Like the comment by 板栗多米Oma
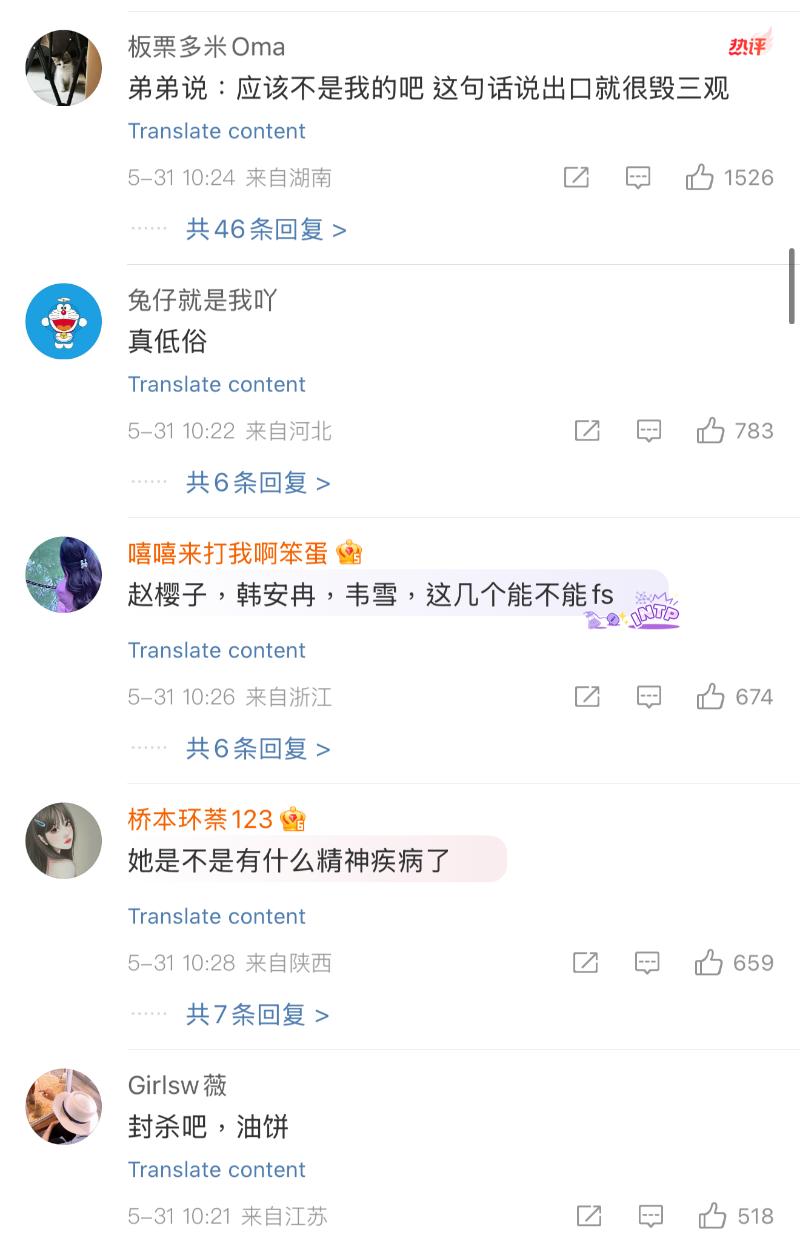The height and width of the screenshot is (1238, 800). (700, 178)
